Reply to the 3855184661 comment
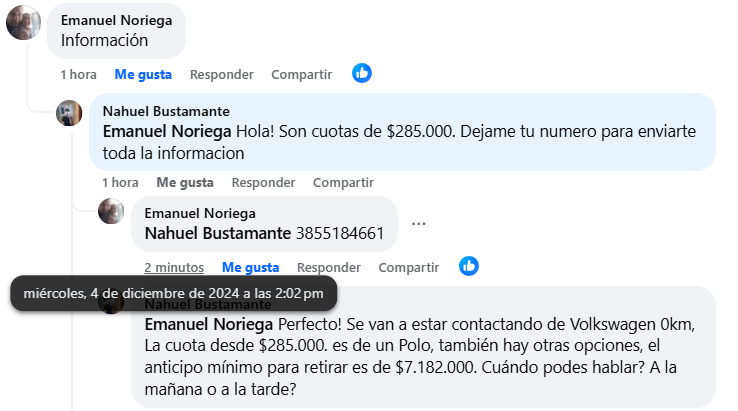This screenshot has height=411, width=738. point(329,267)
